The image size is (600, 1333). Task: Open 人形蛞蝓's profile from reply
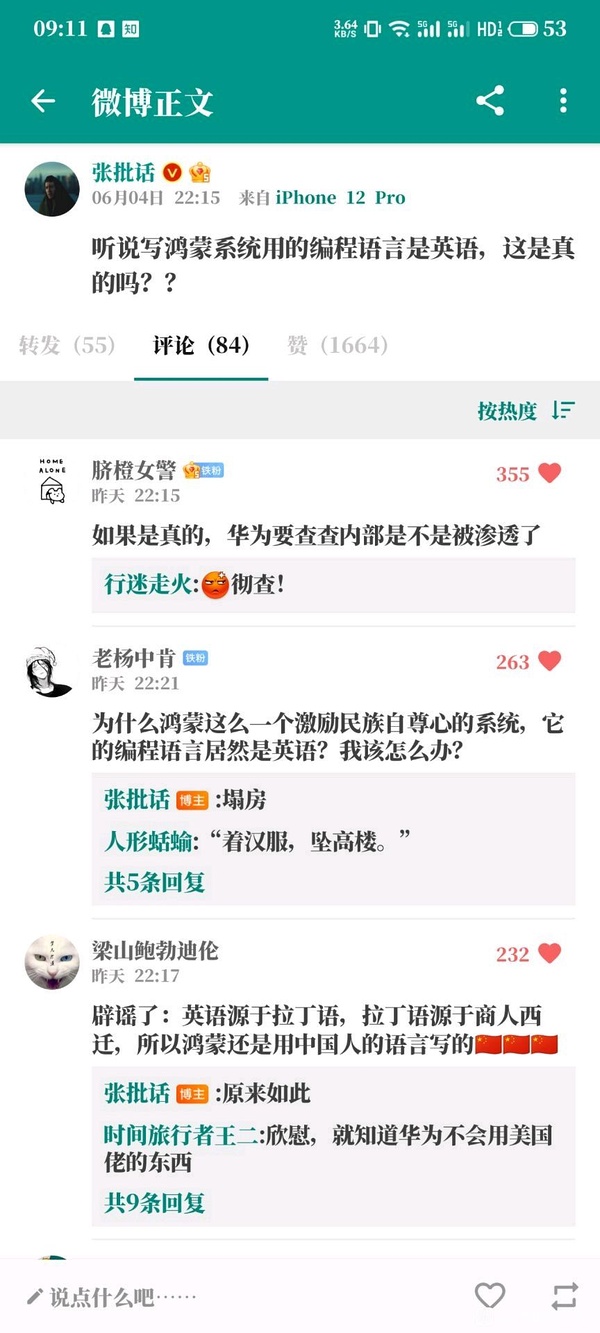(147, 841)
